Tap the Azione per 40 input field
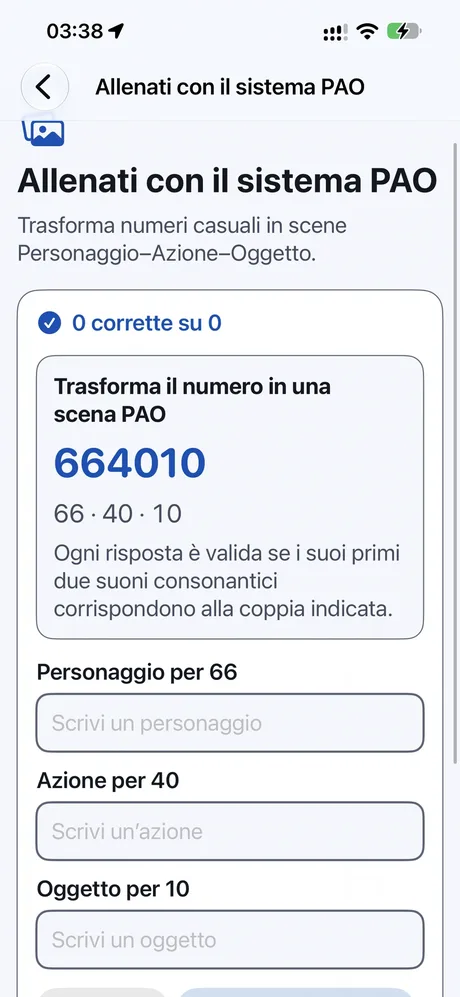460x997 pixels. point(230,831)
